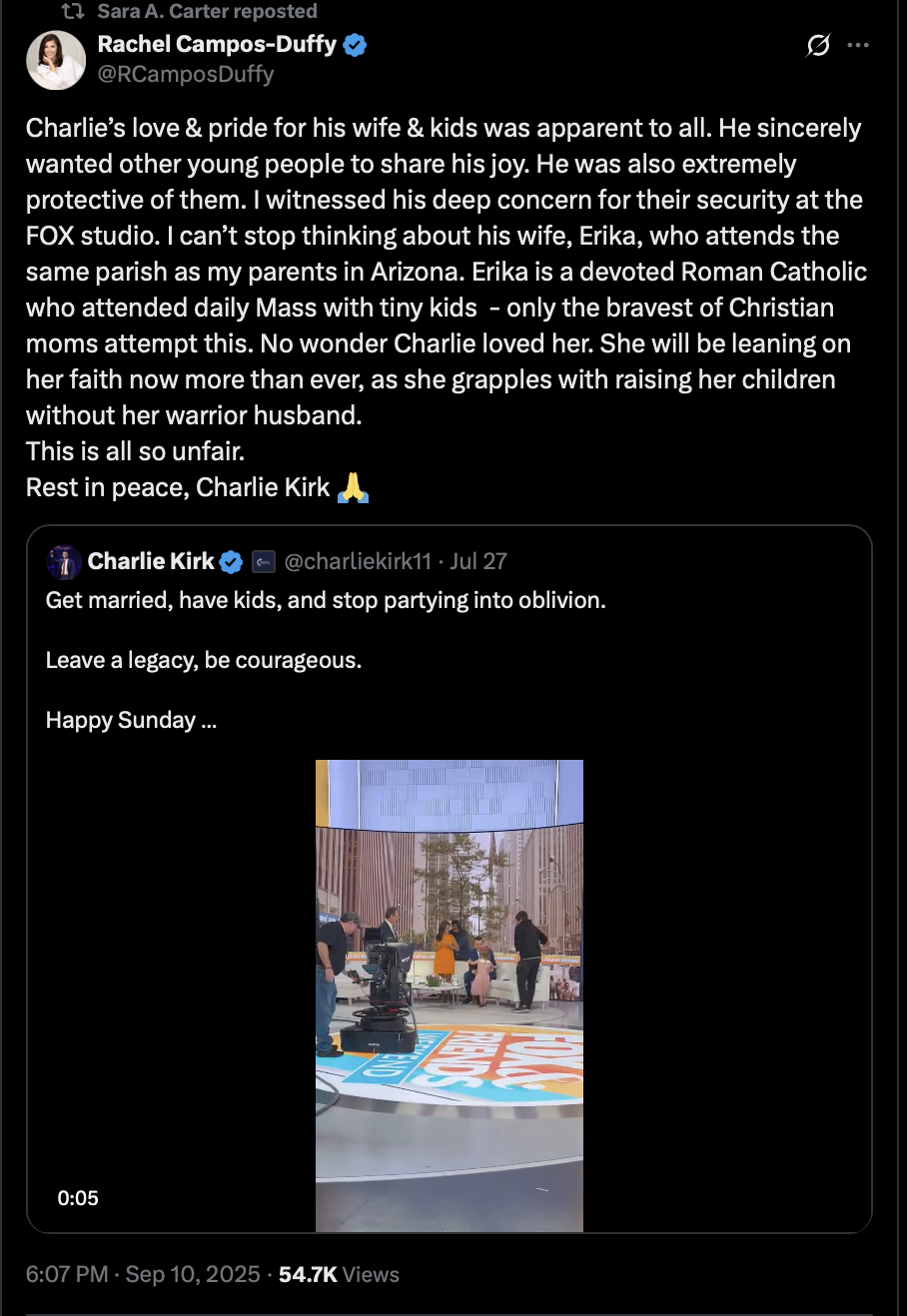
Task: Open Rachel Campos-Duffy's profile picture
Action: point(56,60)
